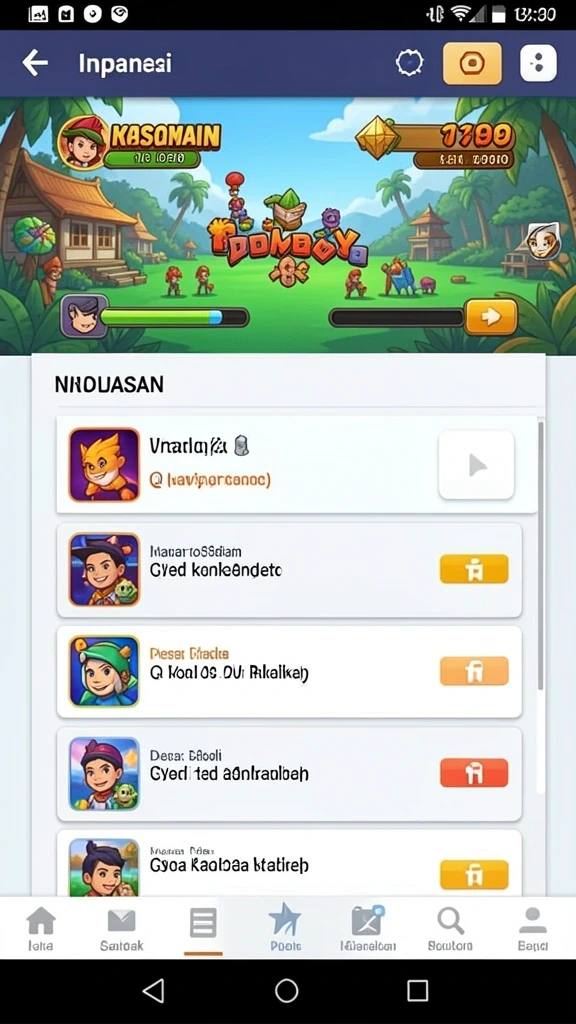576x1024 pixels.
Task: Switch to the envelope tab in the bottom bar
Action: click(121, 929)
